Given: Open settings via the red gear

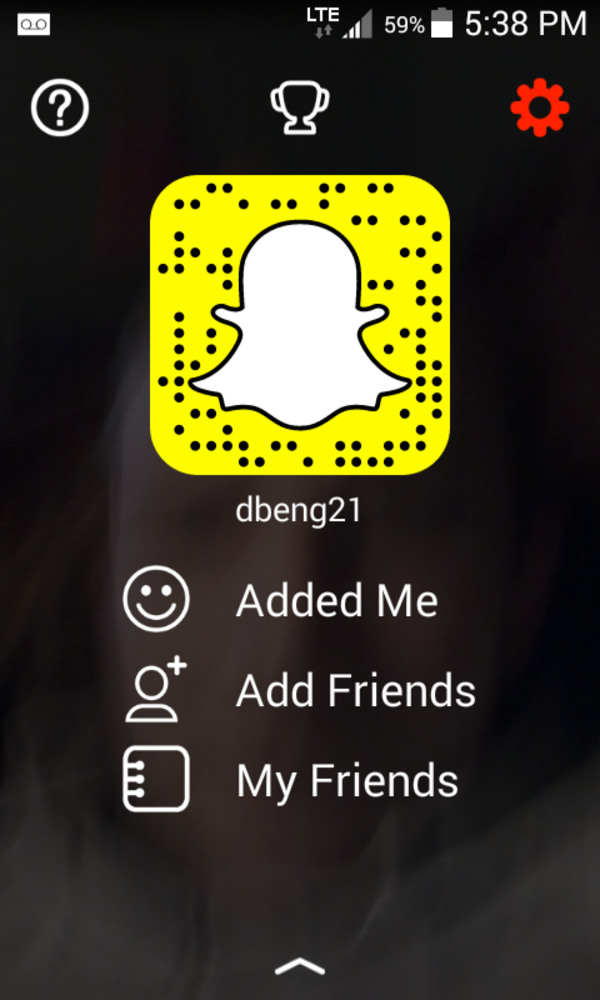Looking at the screenshot, I should point(540,107).
